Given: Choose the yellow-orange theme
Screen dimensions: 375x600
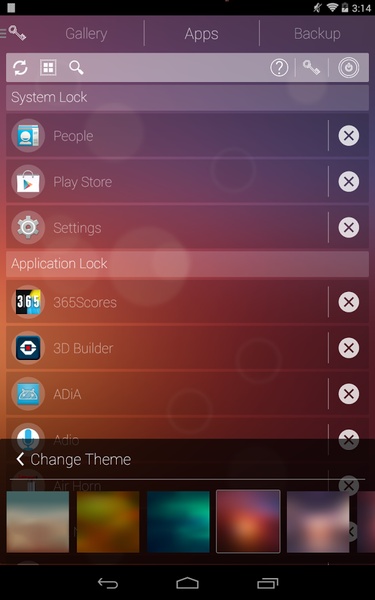Looking at the screenshot, I should coord(108,522).
